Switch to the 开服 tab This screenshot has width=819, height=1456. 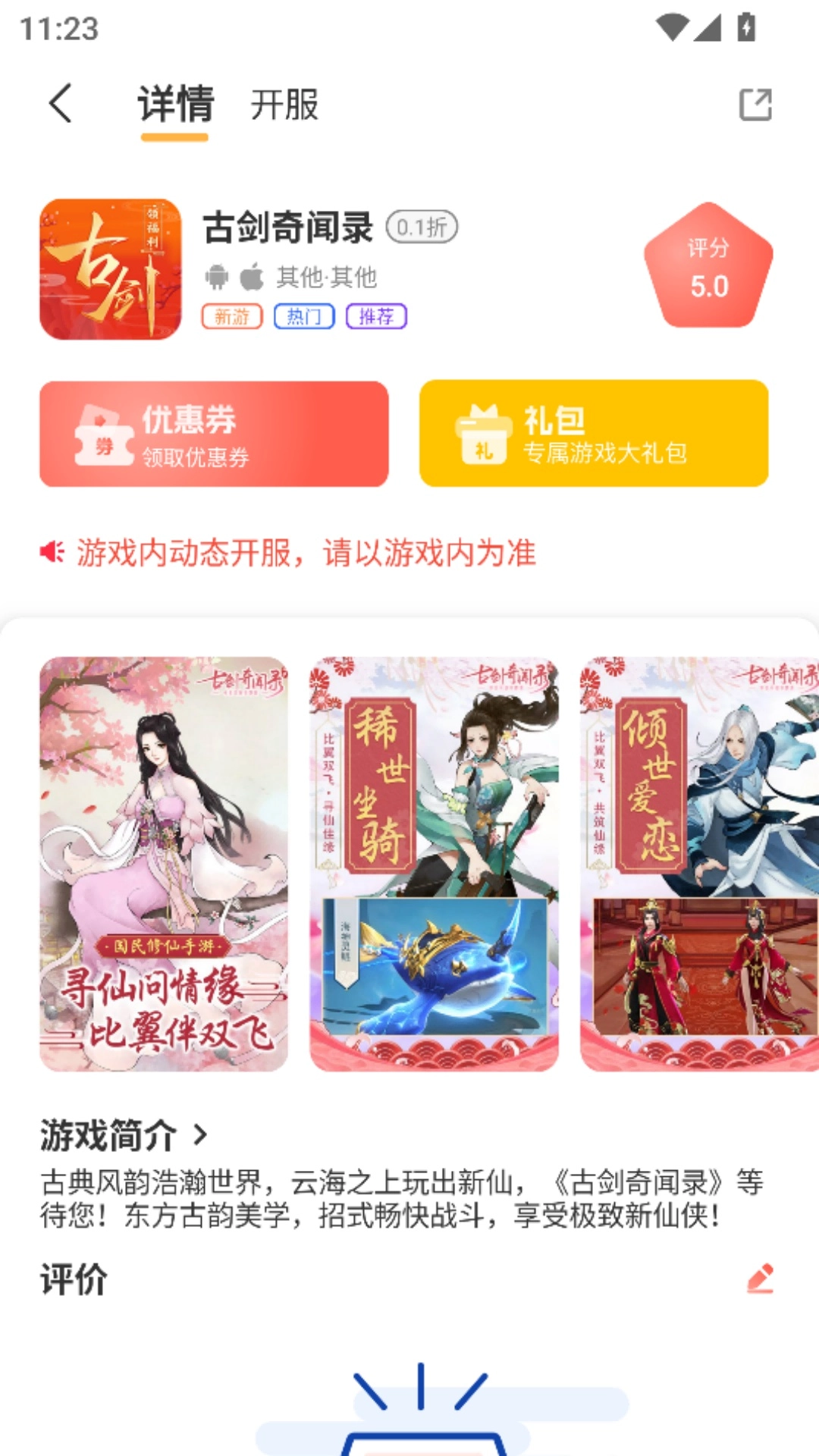[x=285, y=106]
